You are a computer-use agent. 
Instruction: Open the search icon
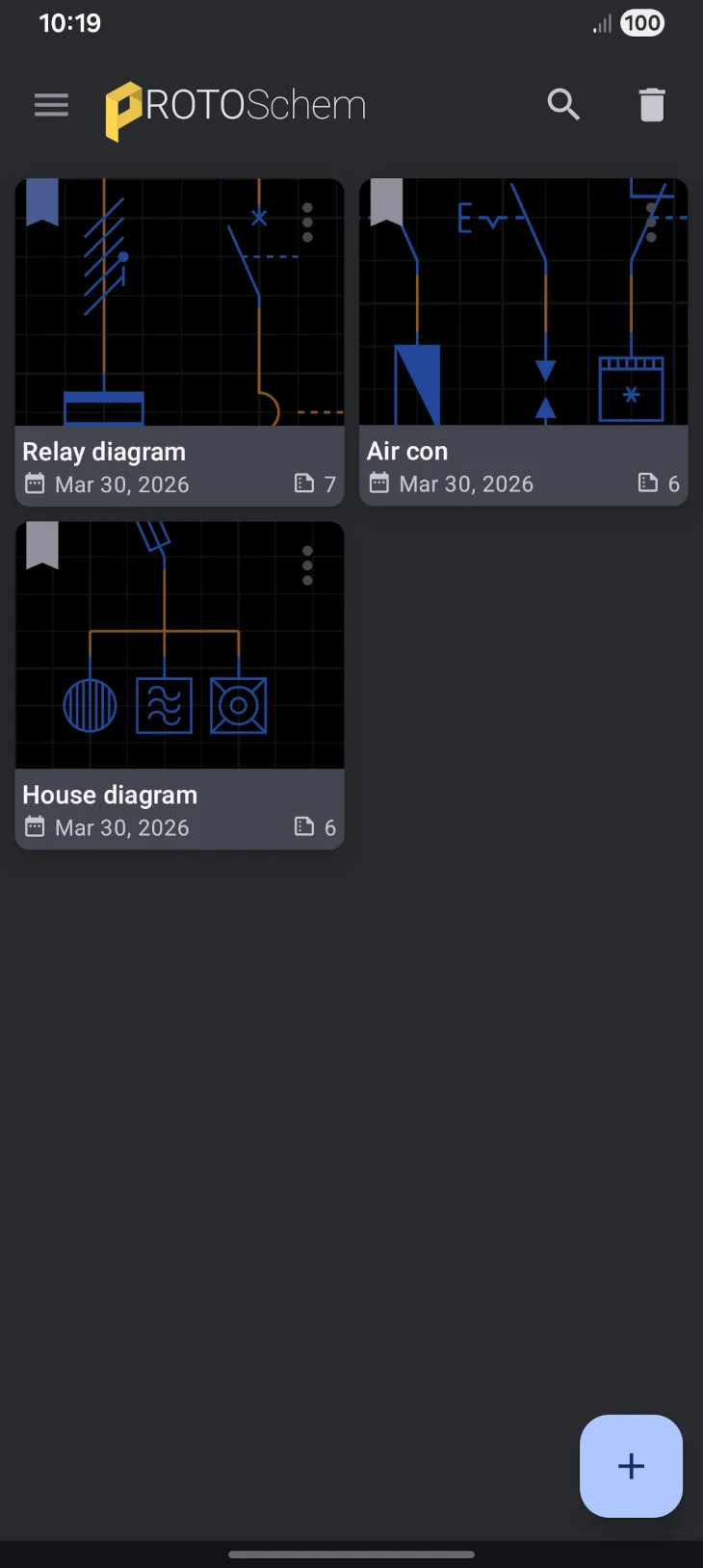point(563,104)
